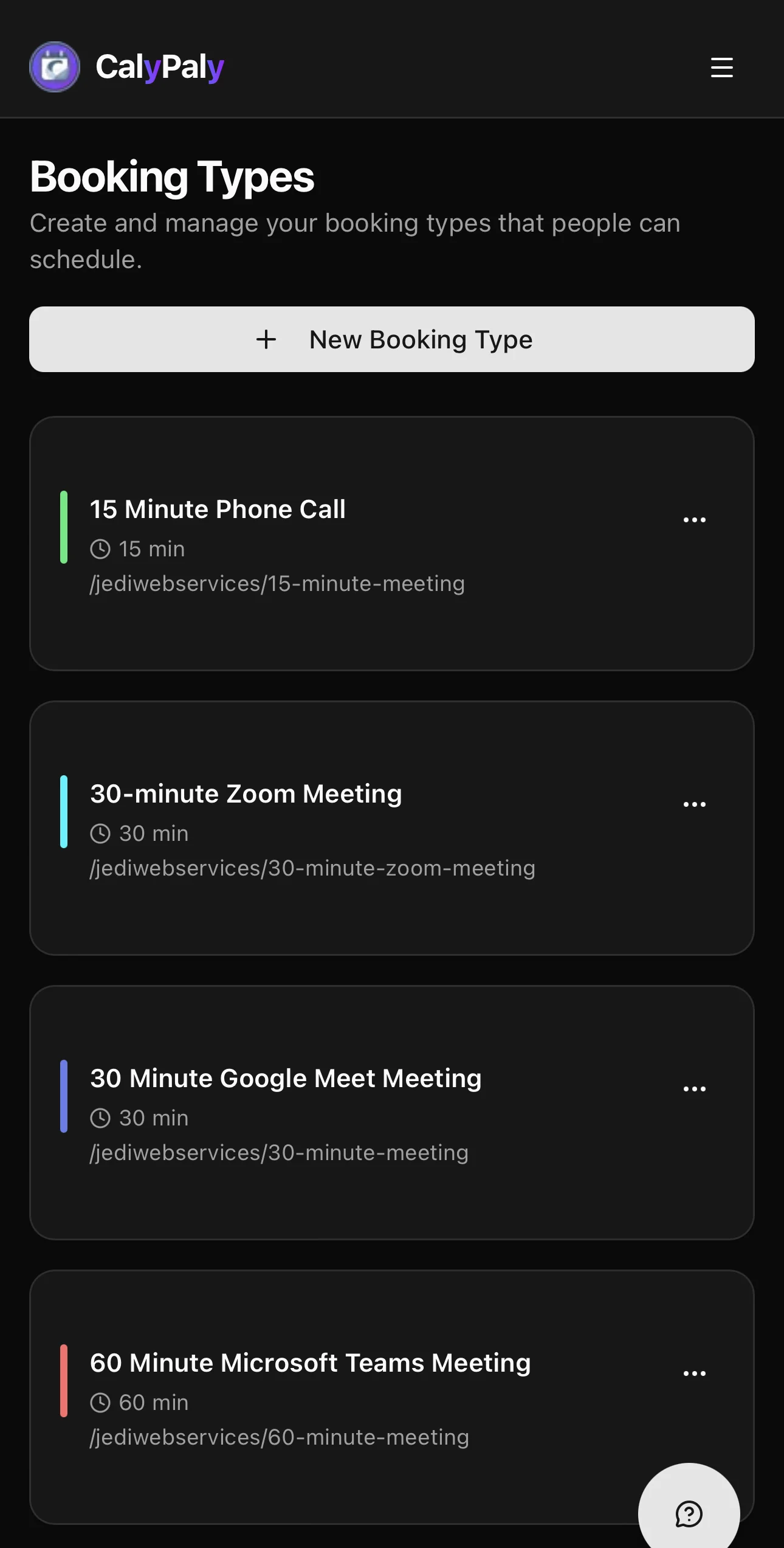The width and height of the screenshot is (784, 1548).
Task: Click the plus icon on New Booking Type
Action: click(x=267, y=339)
